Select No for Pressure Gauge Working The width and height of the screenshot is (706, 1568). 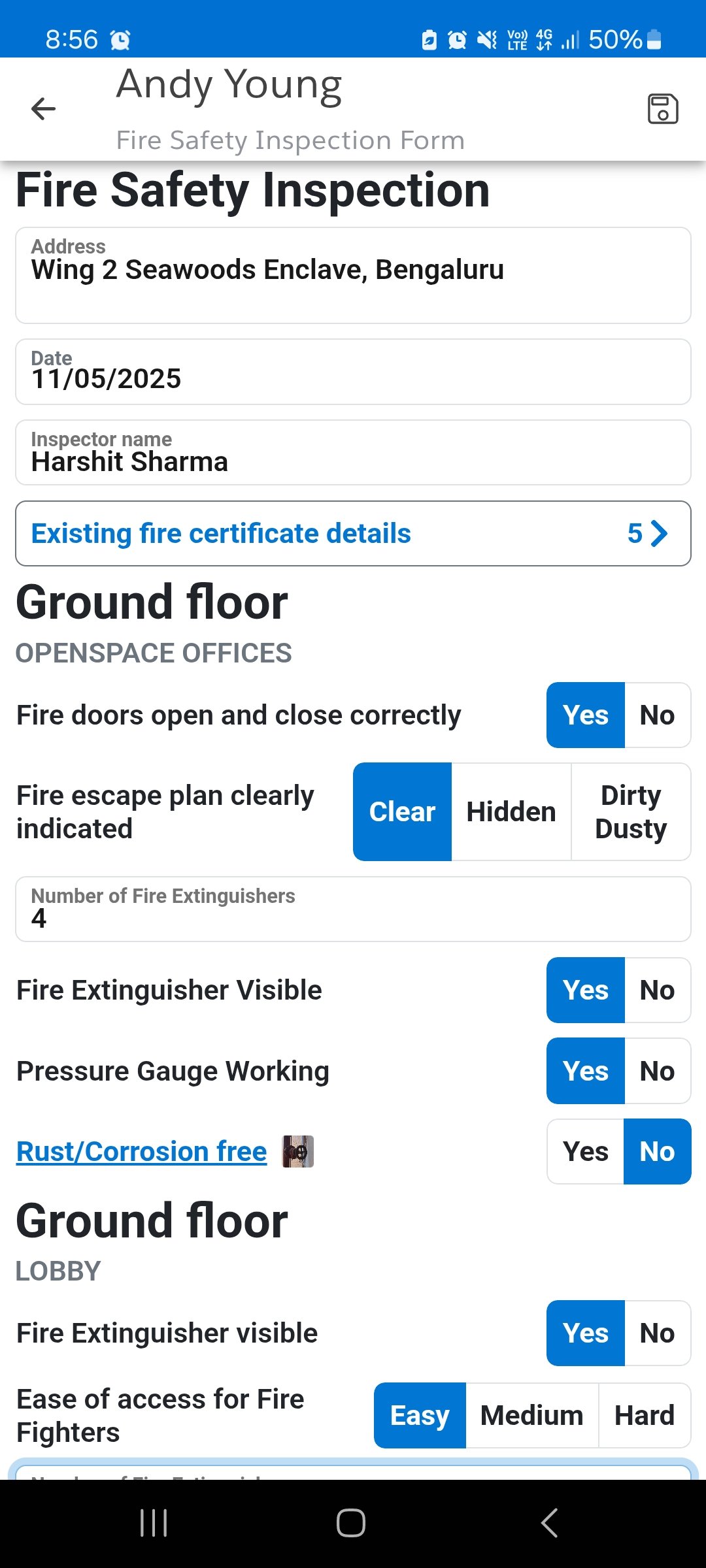click(658, 1071)
